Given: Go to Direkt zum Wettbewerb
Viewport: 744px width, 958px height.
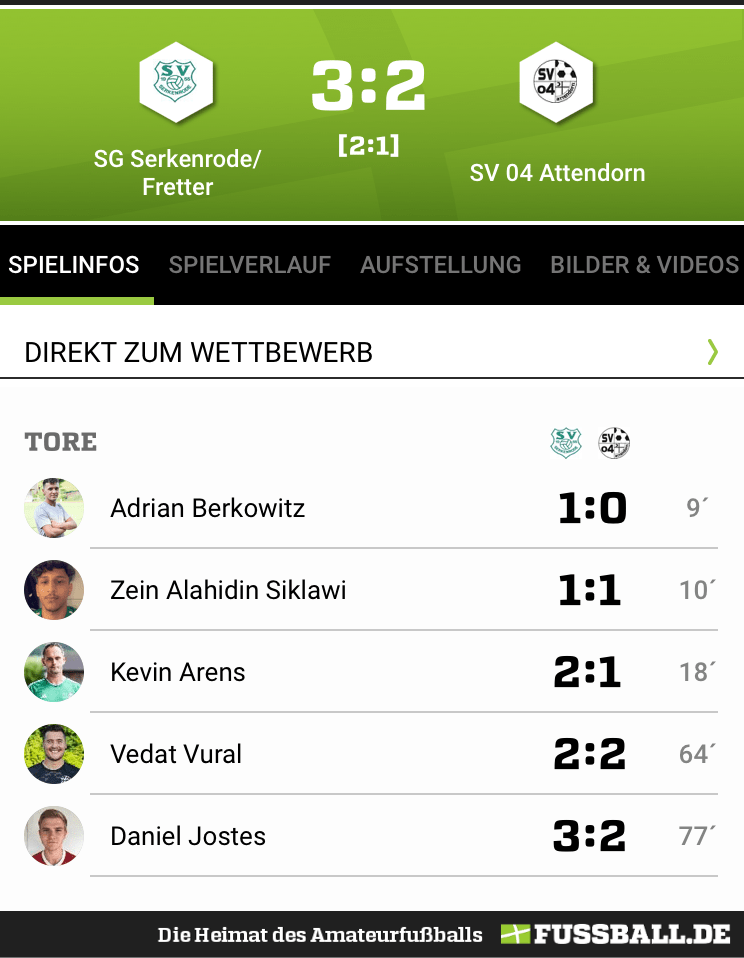Looking at the screenshot, I should coord(371,352).
